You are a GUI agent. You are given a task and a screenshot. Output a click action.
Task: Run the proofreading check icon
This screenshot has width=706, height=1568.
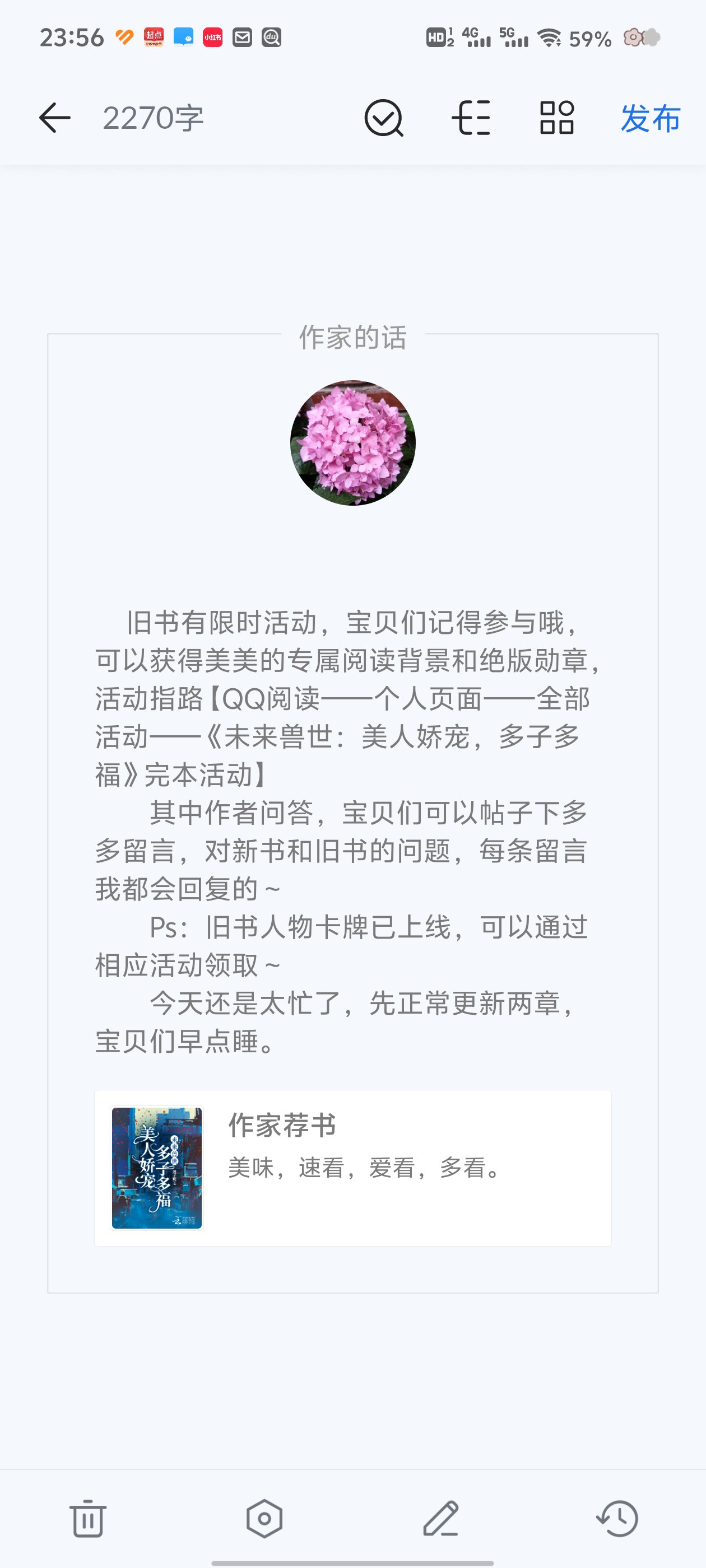384,118
